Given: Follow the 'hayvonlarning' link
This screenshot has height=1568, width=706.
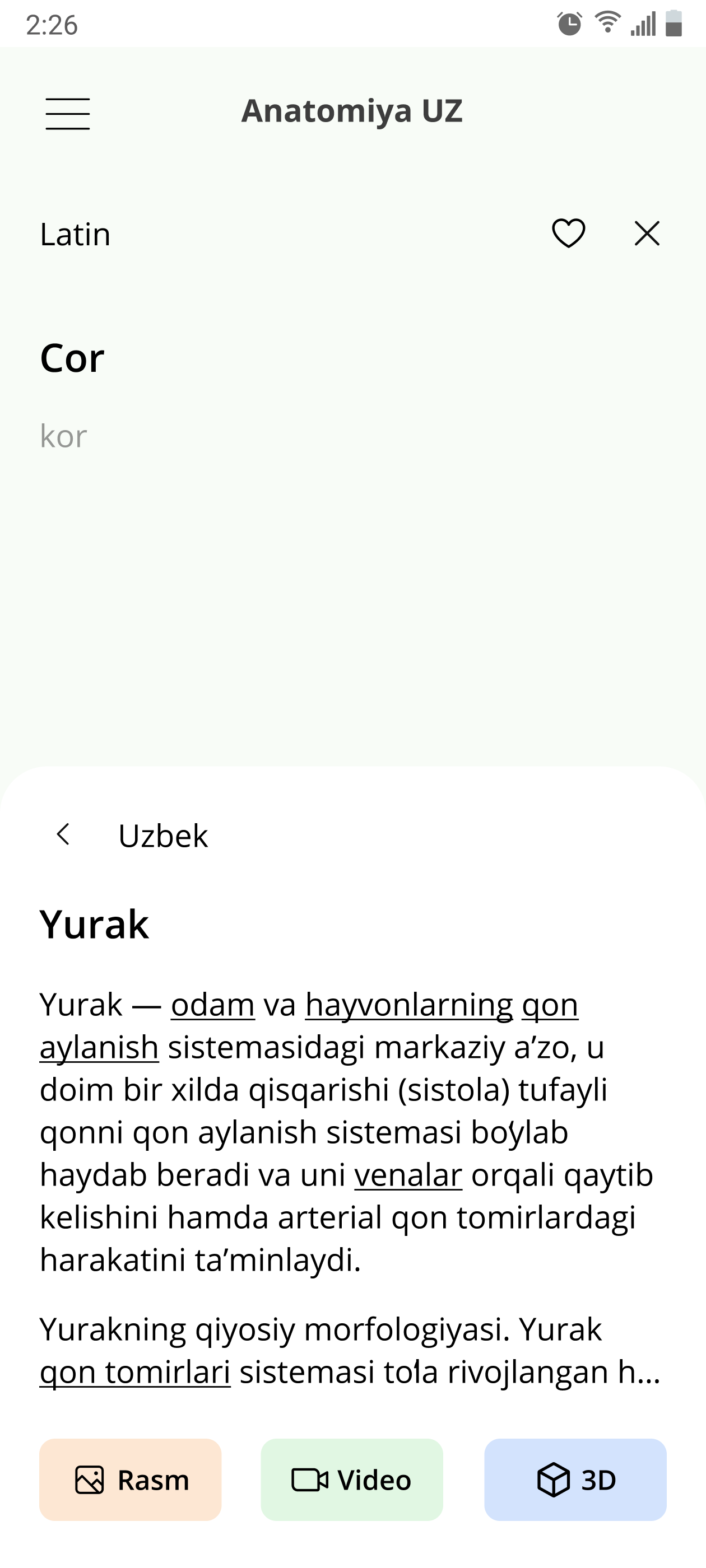Looking at the screenshot, I should tap(410, 1005).
